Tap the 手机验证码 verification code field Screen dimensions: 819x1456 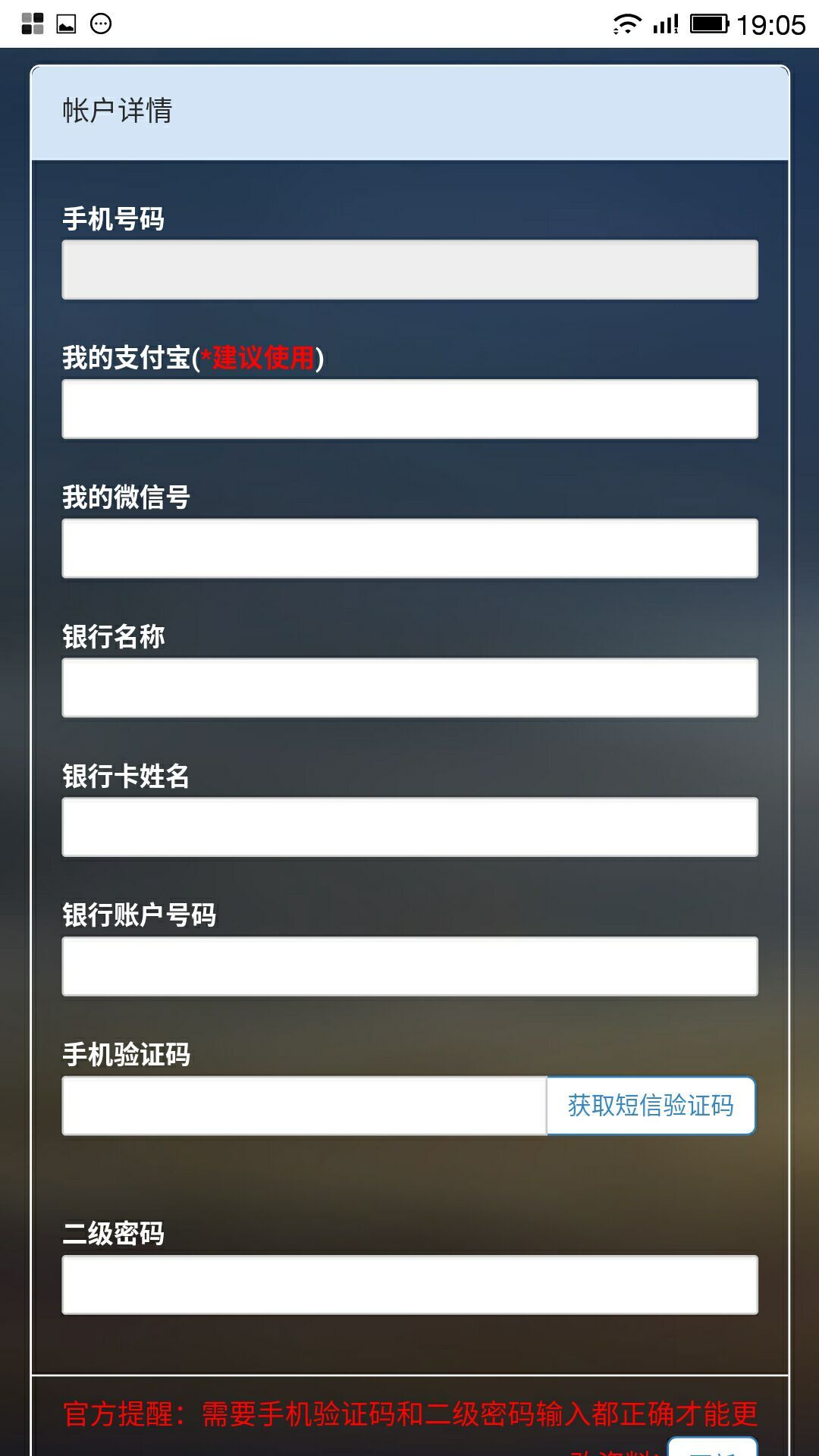tap(303, 1106)
